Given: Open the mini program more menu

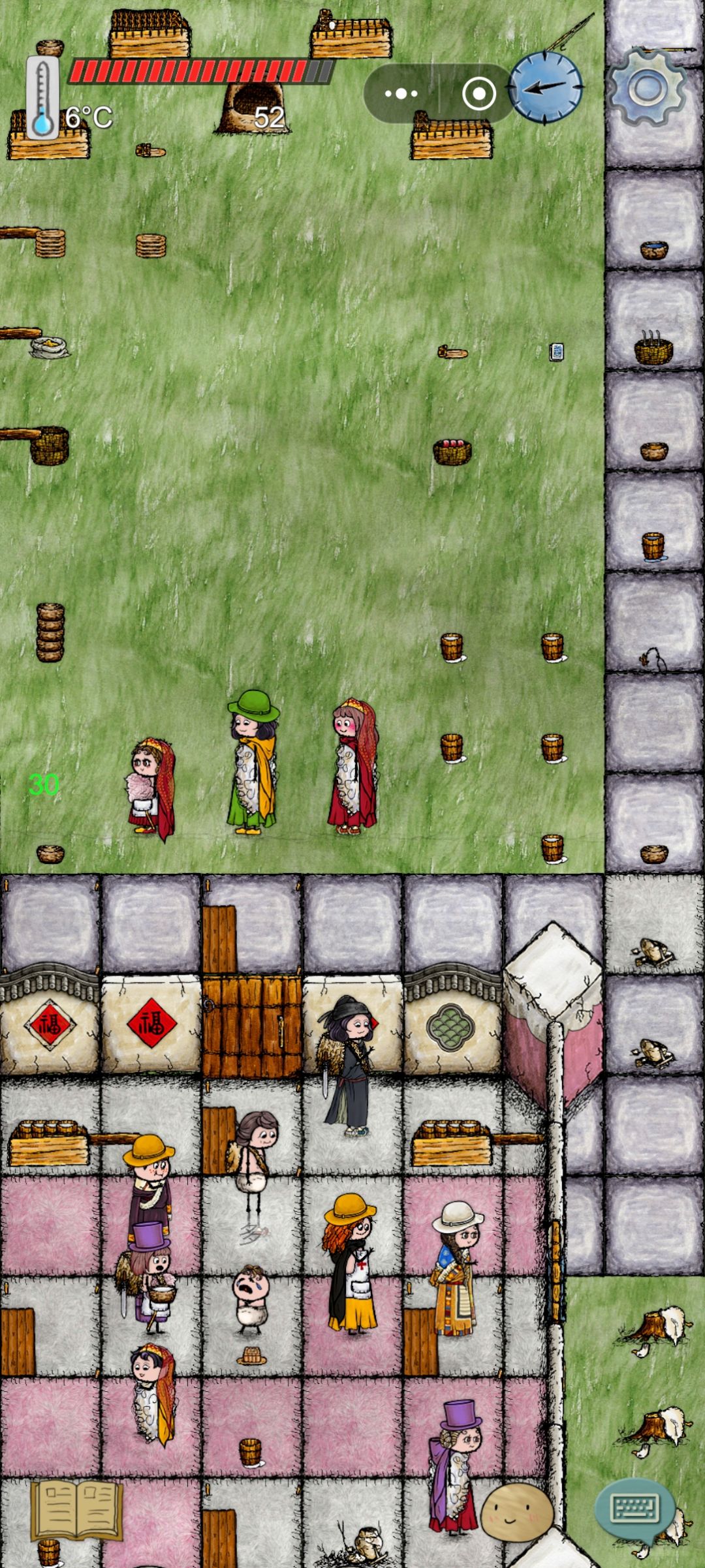Looking at the screenshot, I should point(401,94).
